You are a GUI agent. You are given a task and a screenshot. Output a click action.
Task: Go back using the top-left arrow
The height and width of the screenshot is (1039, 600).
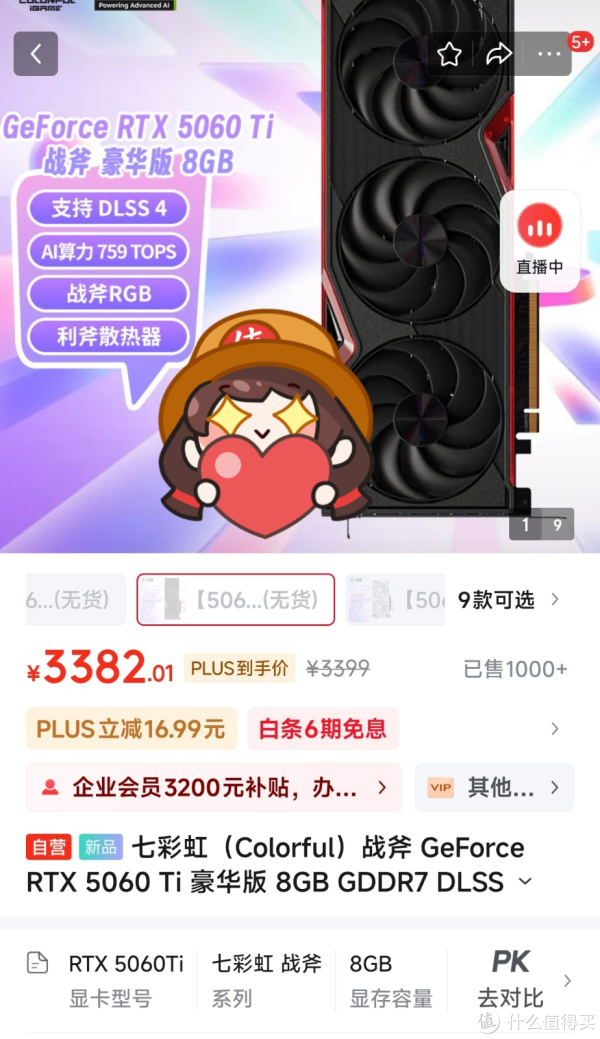pyautogui.click(x=36, y=54)
